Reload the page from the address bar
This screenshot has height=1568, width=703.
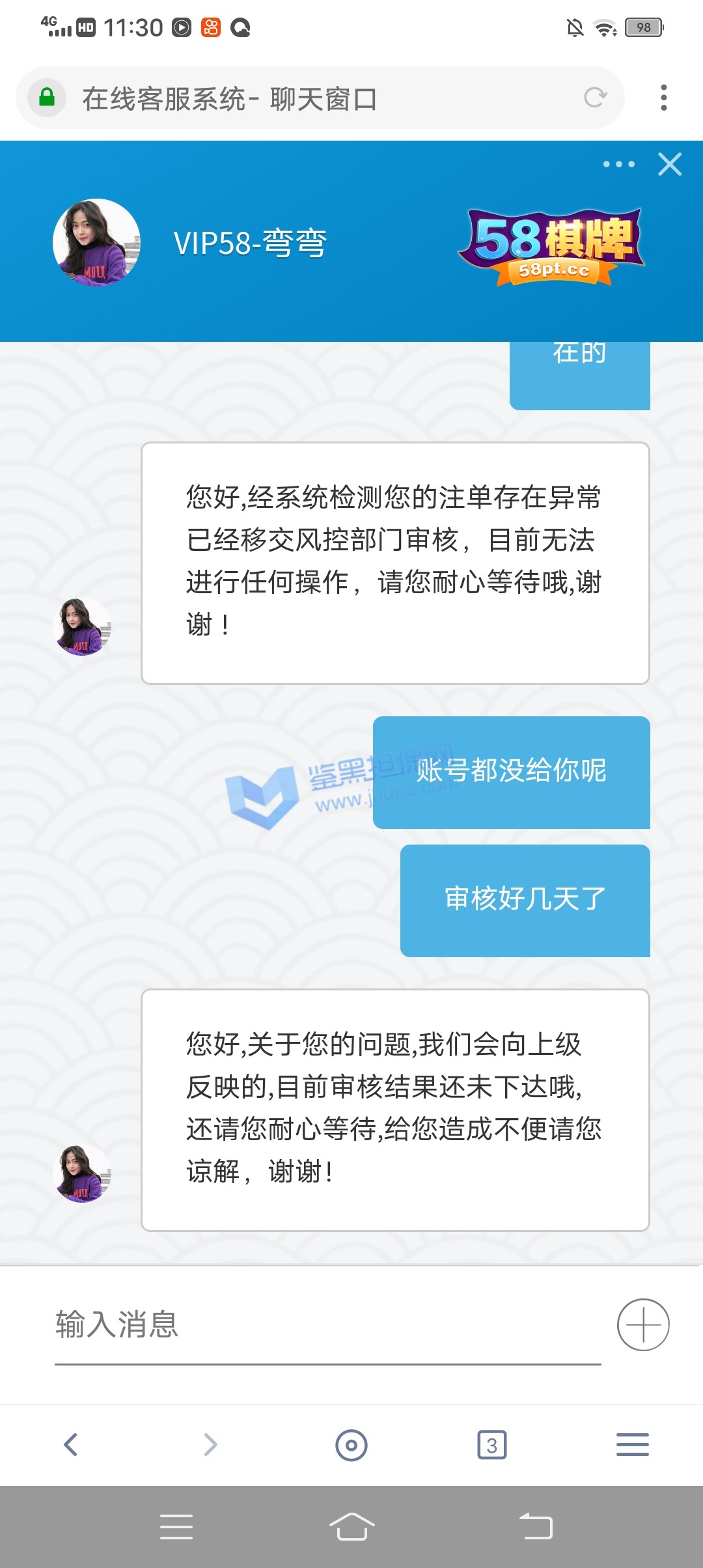(x=595, y=98)
